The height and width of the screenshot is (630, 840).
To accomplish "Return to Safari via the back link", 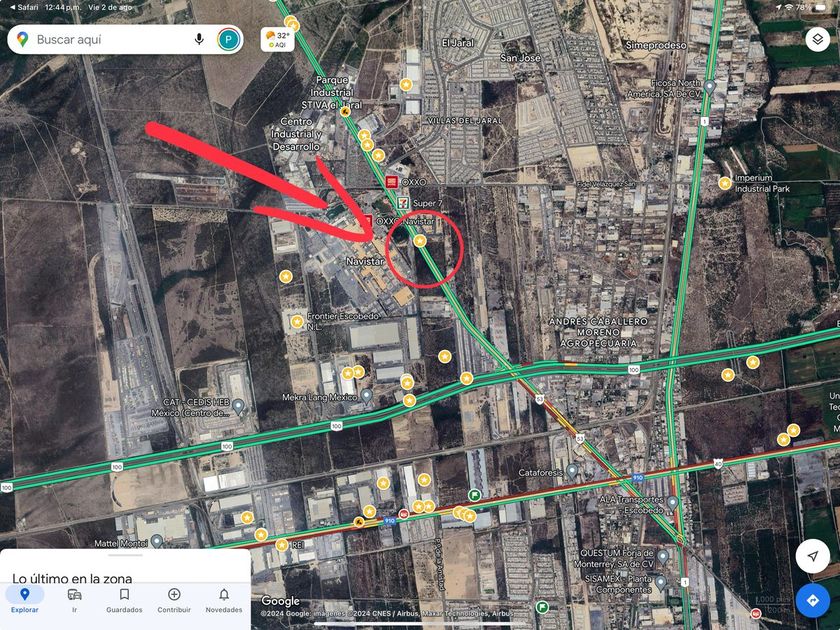I will pyautogui.click(x=24, y=7).
